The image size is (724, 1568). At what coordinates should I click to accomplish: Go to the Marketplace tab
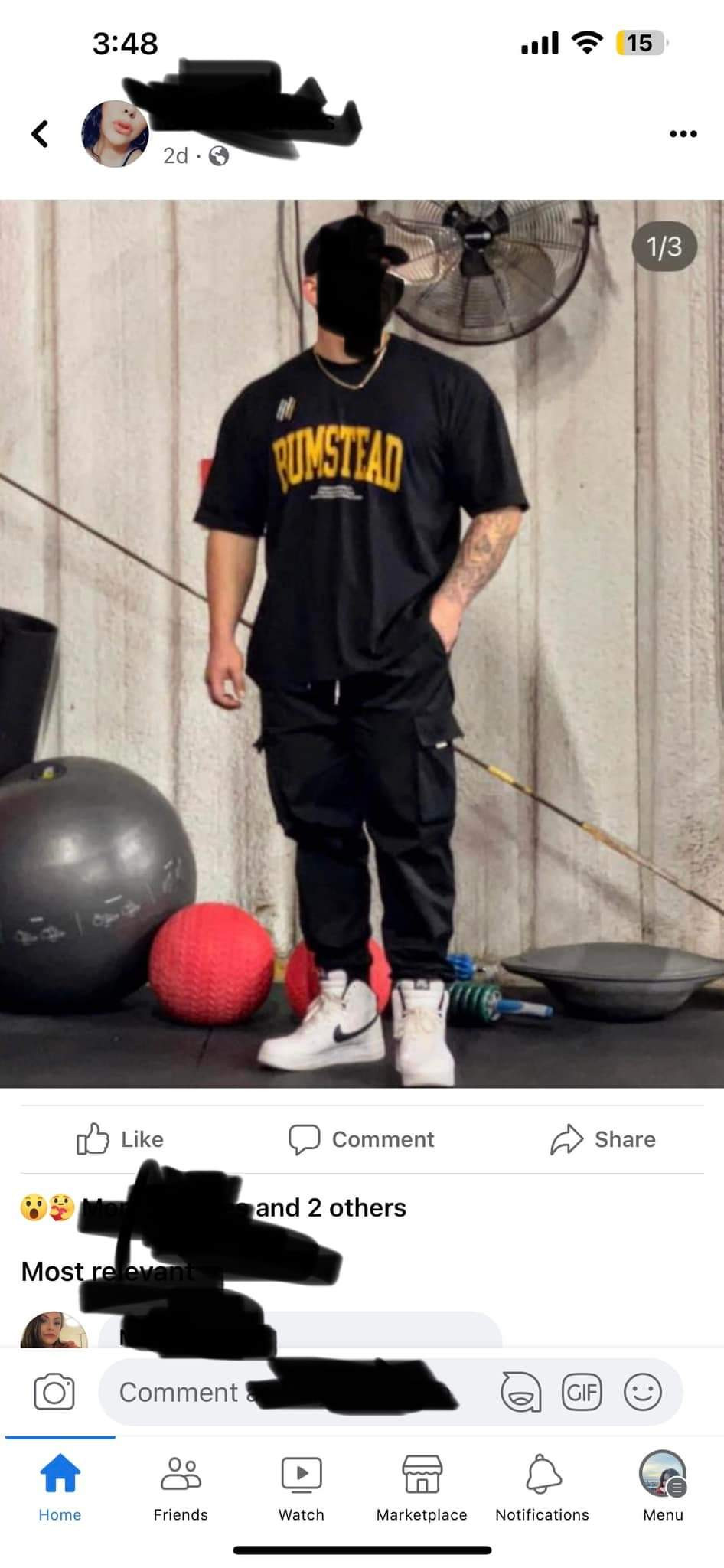click(x=422, y=1487)
